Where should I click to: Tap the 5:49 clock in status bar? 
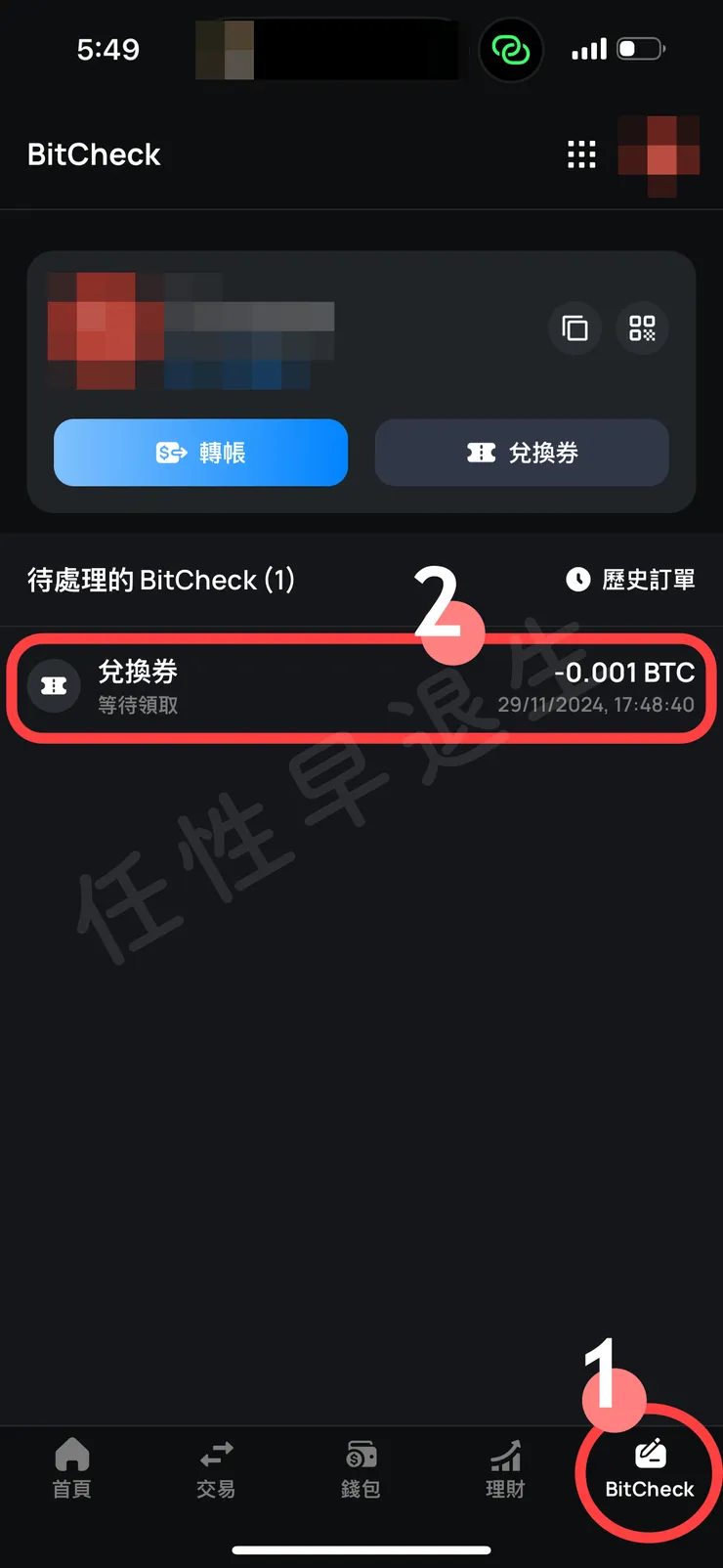(107, 49)
